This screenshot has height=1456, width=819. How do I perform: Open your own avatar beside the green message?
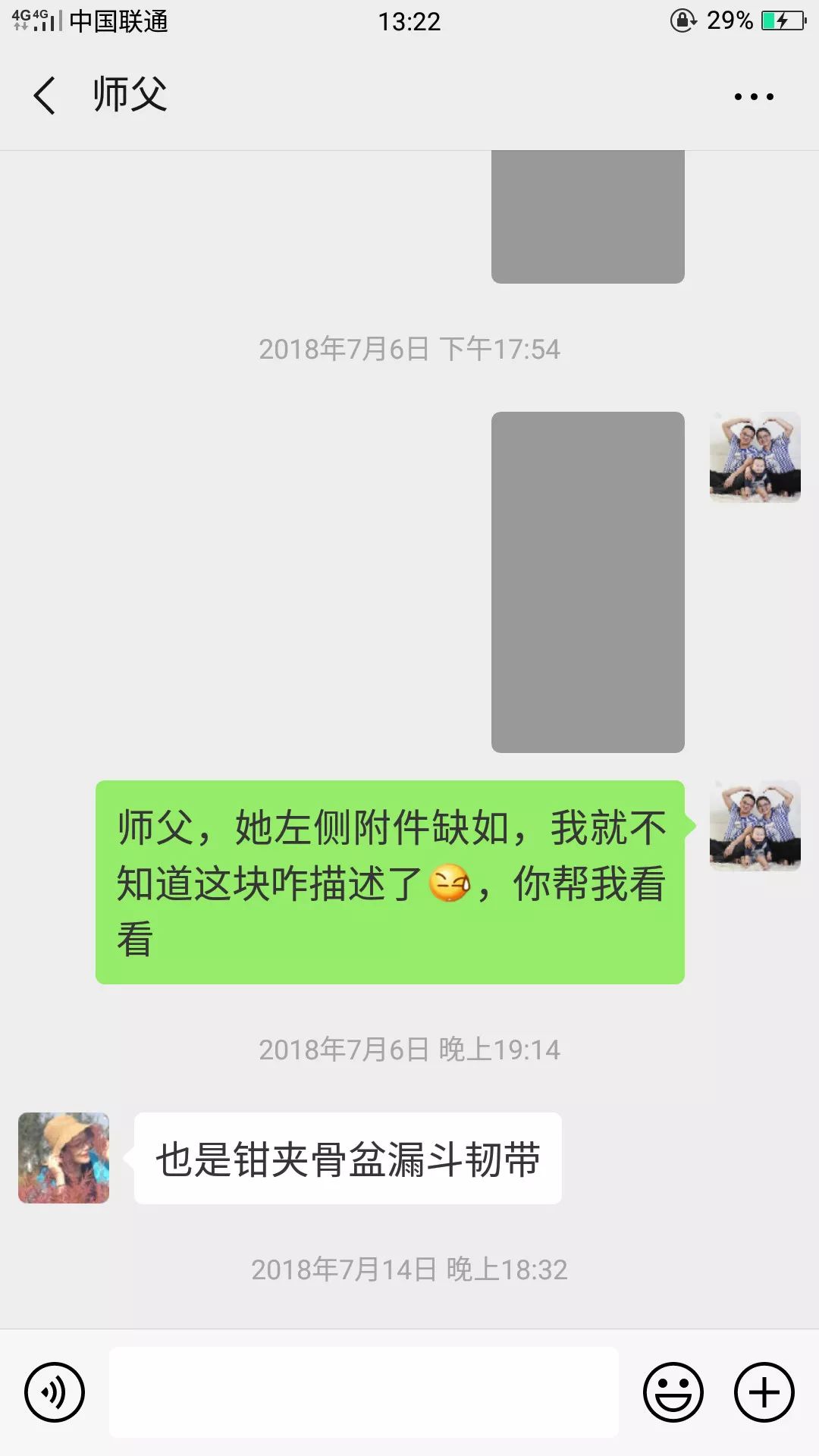[x=755, y=825]
